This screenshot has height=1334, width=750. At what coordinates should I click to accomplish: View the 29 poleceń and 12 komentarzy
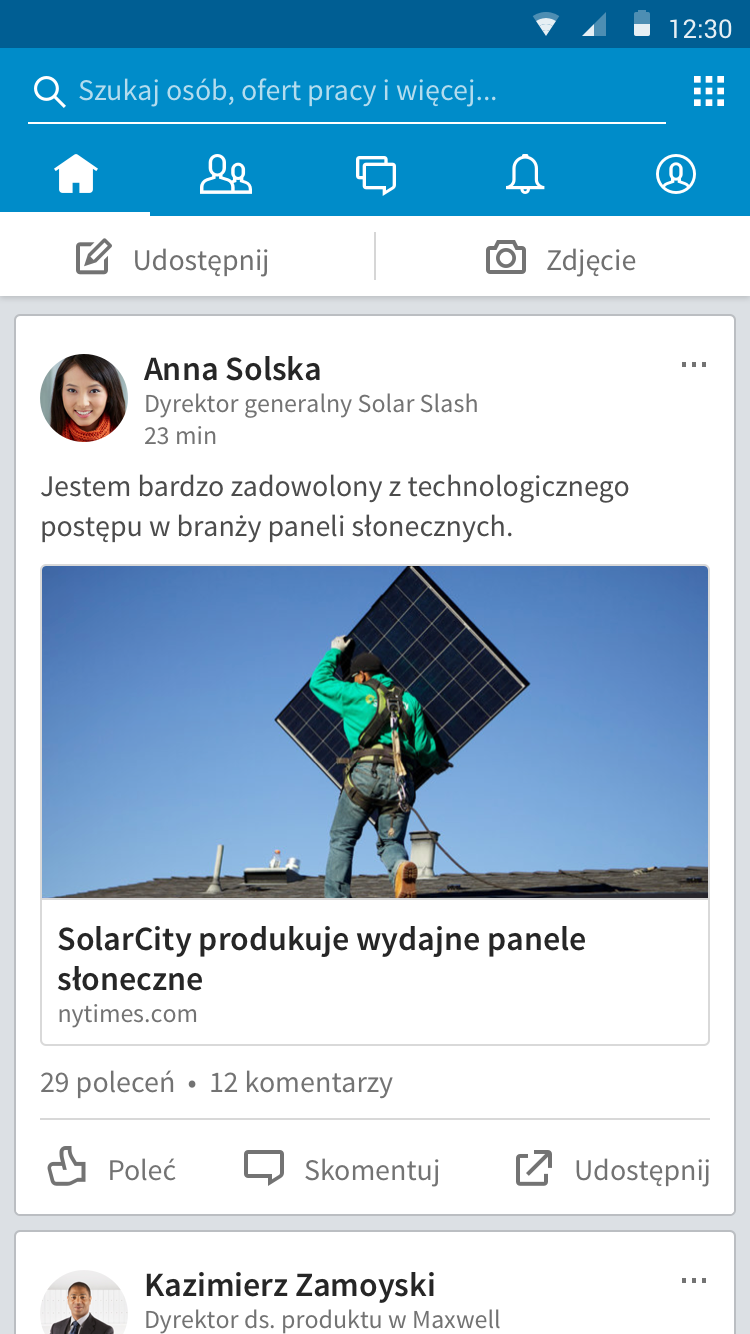[x=216, y=1082]
